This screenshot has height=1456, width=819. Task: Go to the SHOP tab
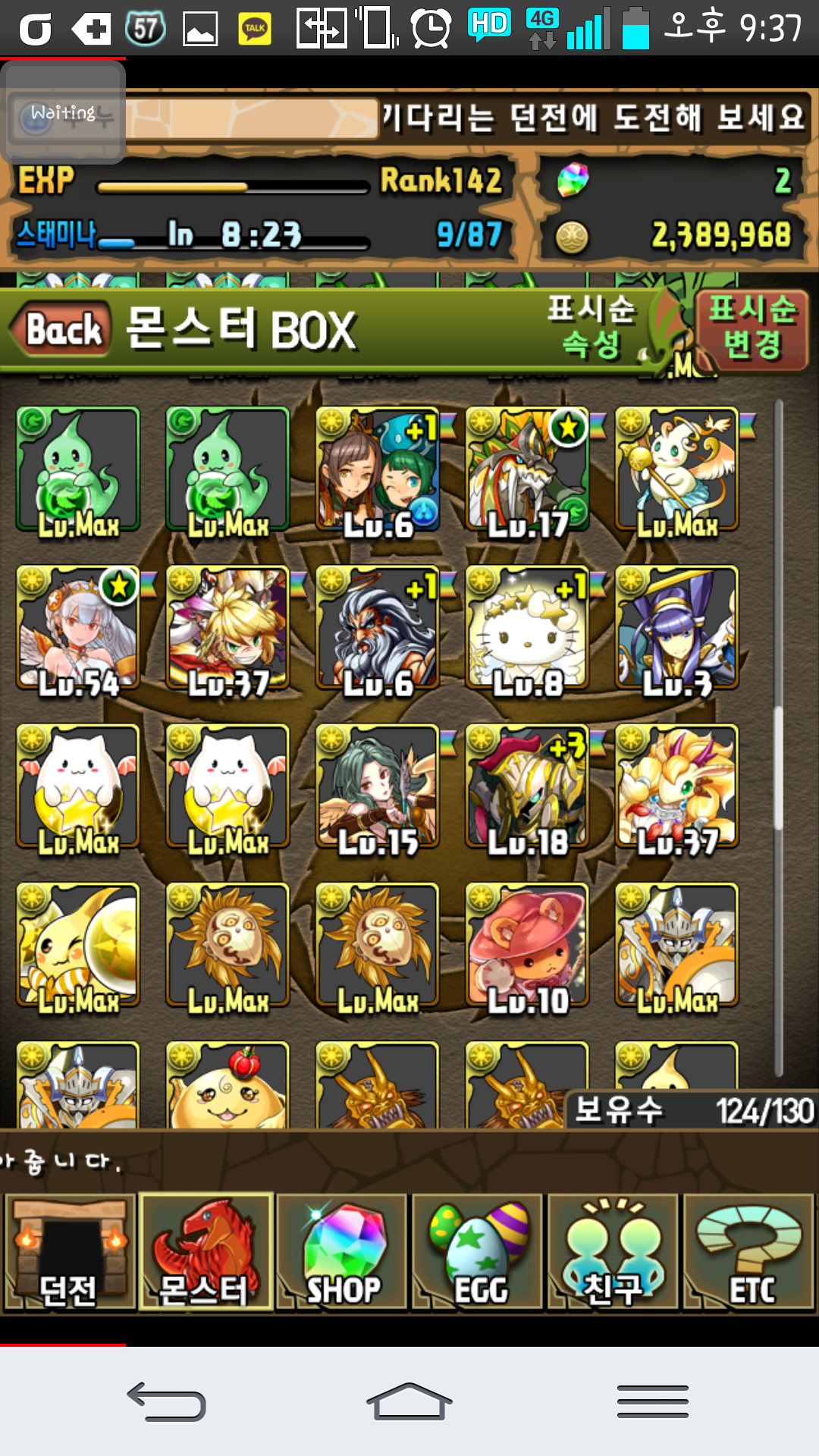[x=341, y=1253]
